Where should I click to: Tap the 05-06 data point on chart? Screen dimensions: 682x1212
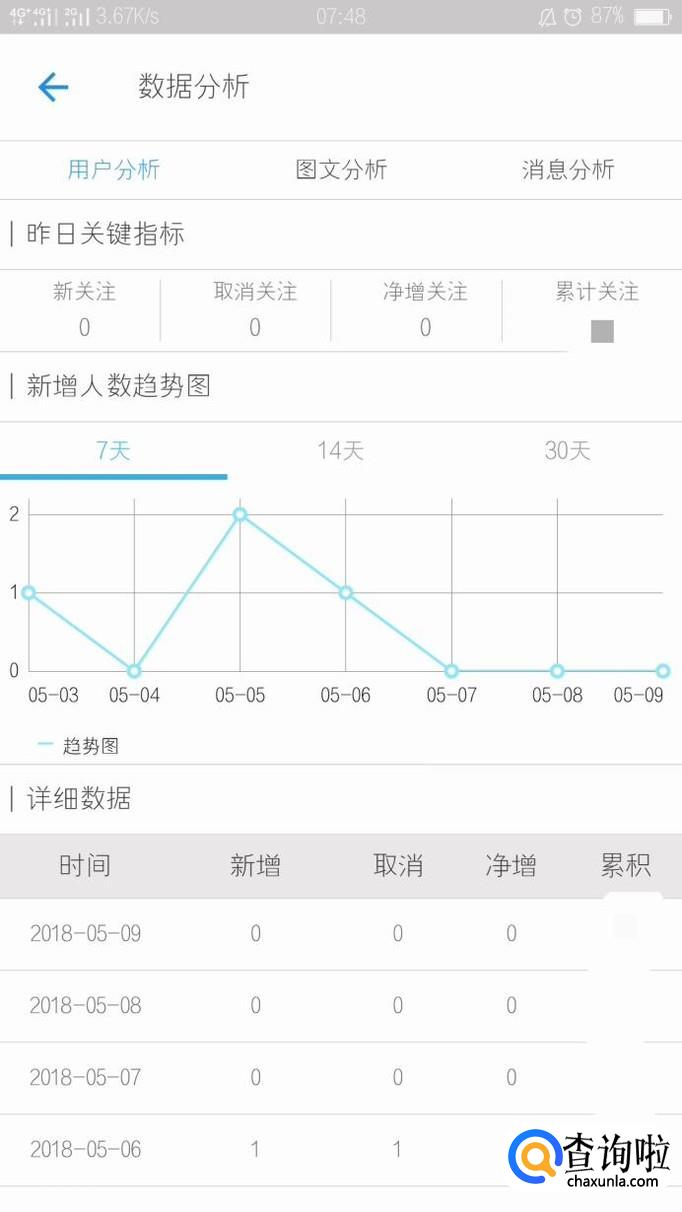tap(346, 593)
